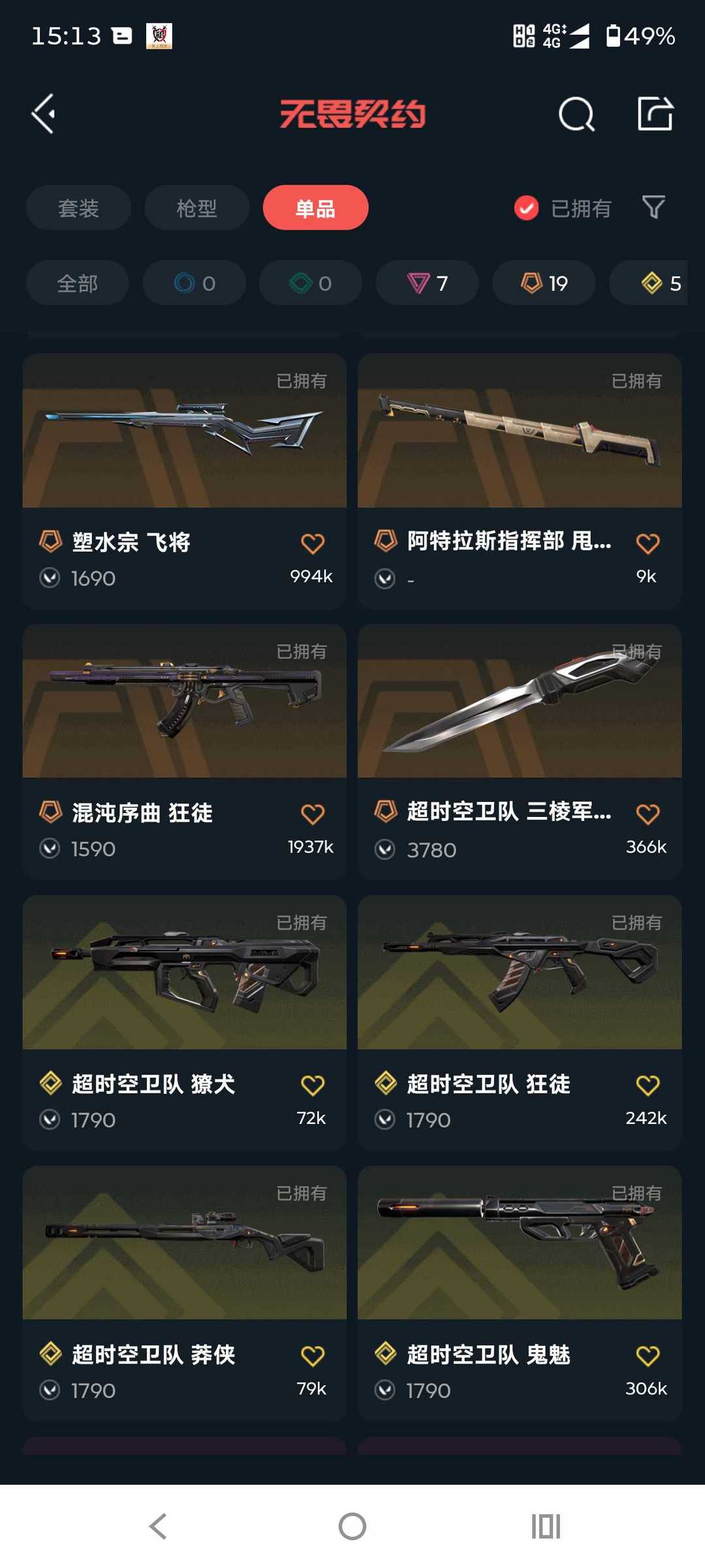Screen dimensions: 705x1568
Task: Switch to the 套装 tab
Action: (x=78, y=208)
